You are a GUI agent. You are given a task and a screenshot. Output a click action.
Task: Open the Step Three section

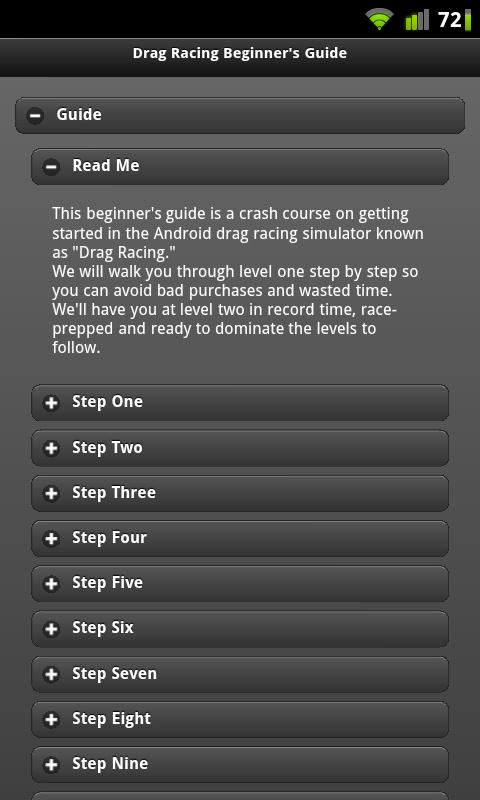point(240,493)
